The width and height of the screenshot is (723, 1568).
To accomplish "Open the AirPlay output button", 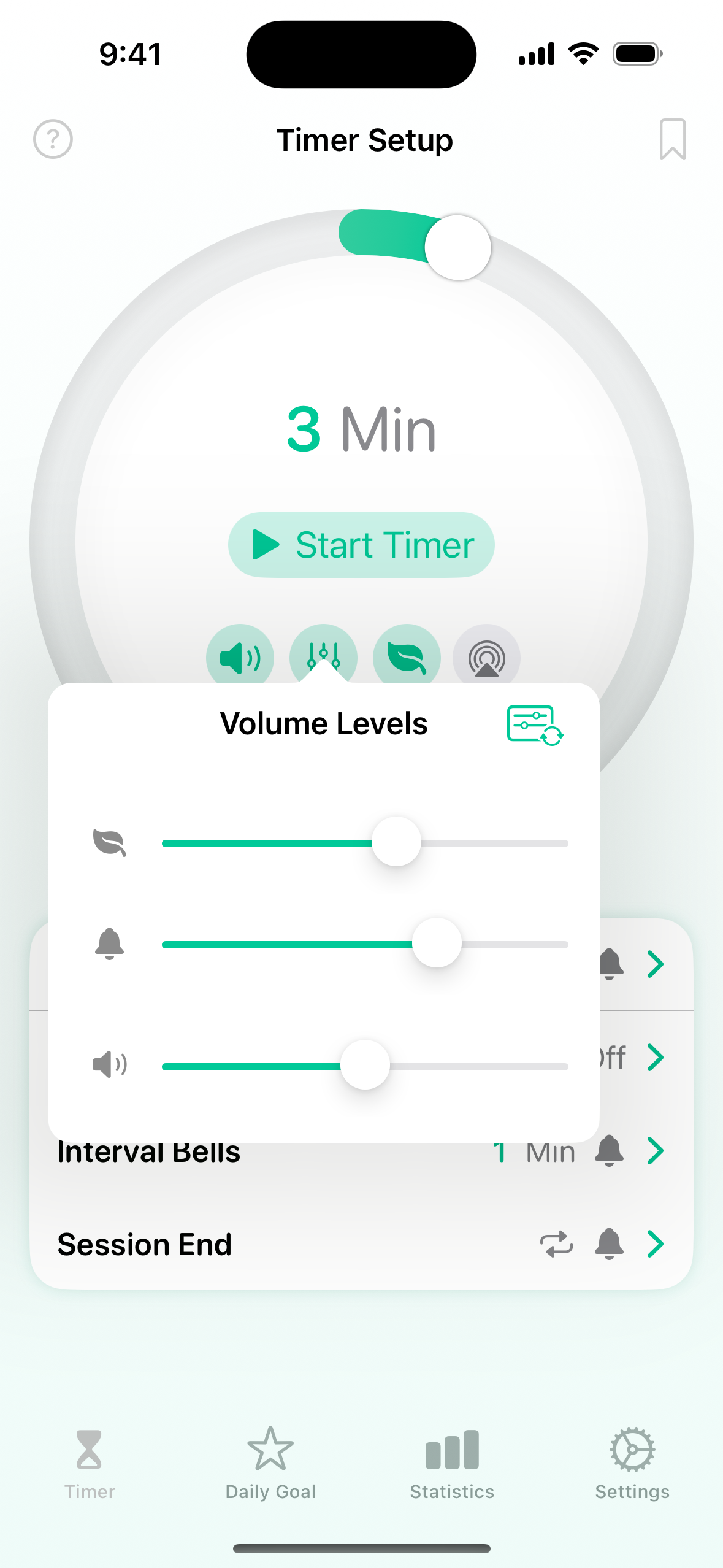I will tap(486, 658).
